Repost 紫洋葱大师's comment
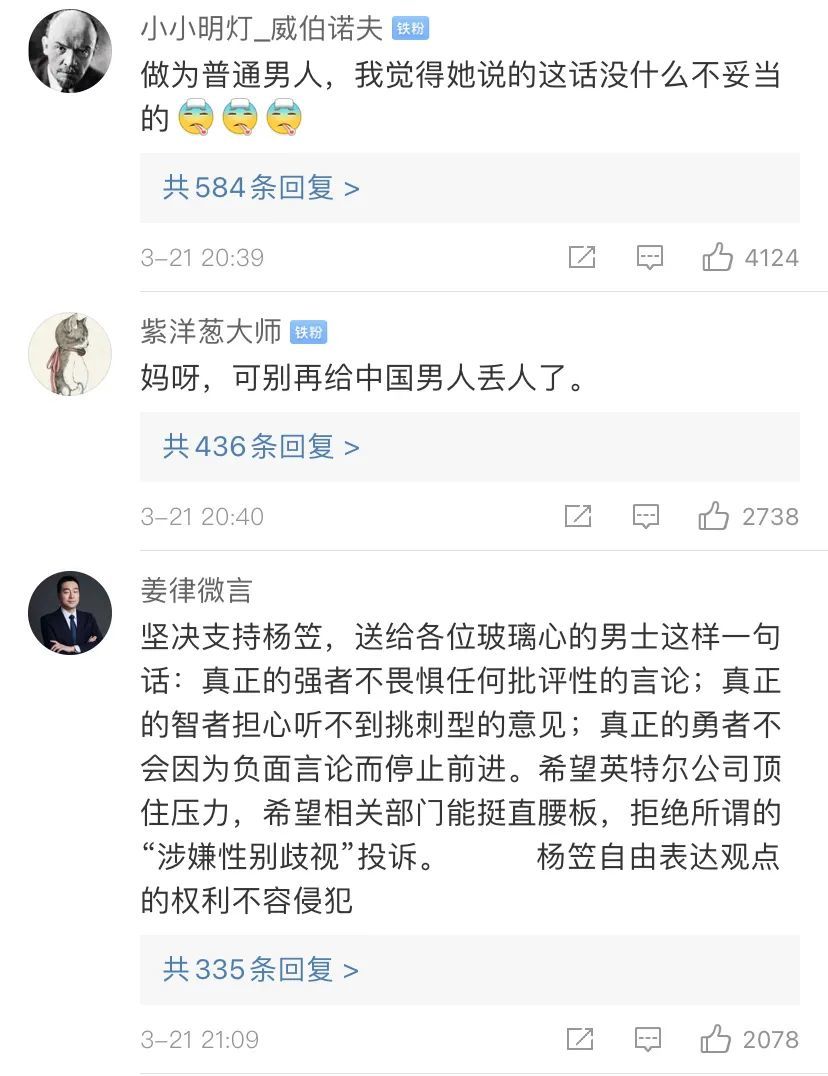 pyautogui.click(x=578, y=516)
